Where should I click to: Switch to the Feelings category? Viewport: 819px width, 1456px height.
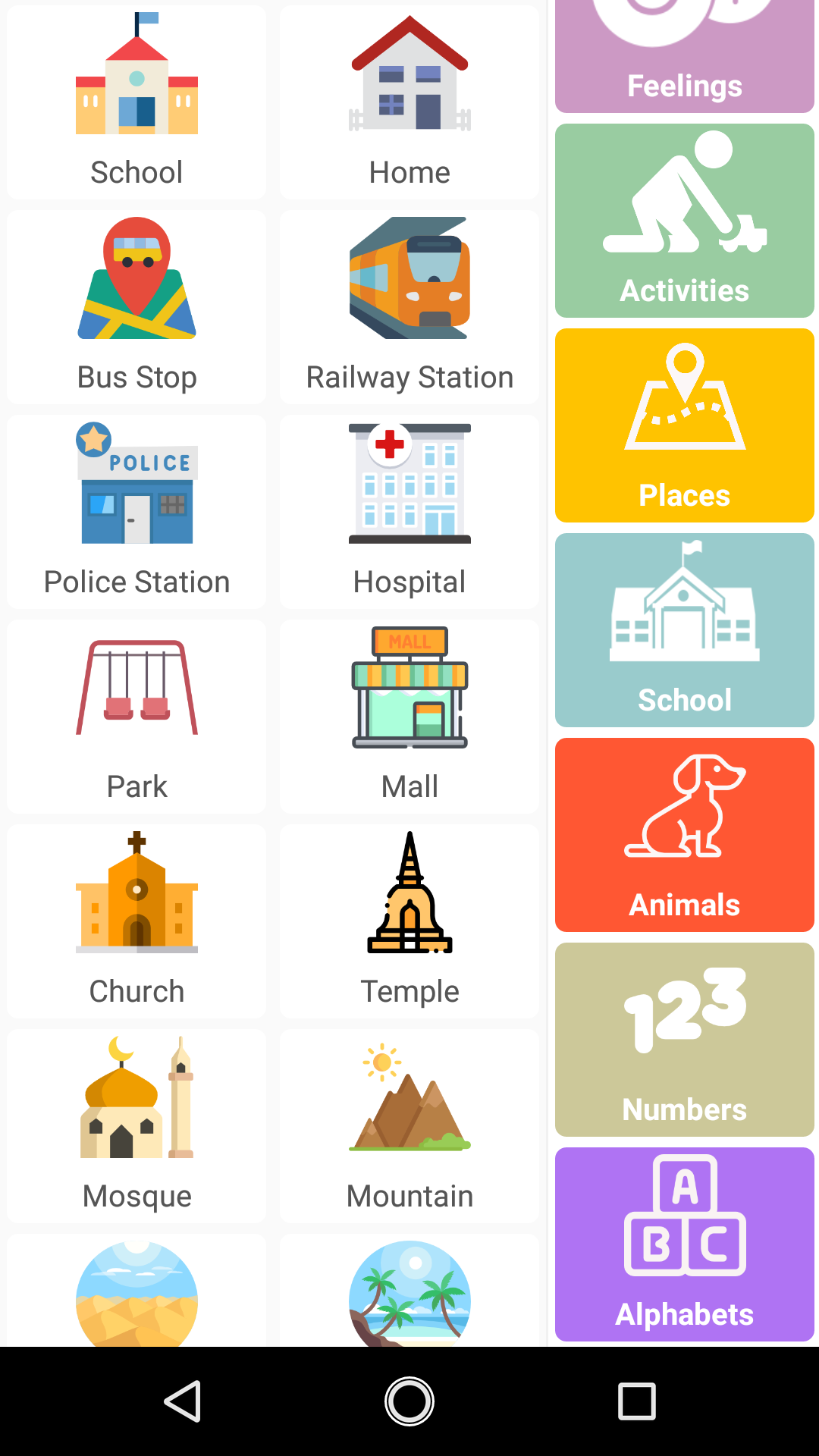(685, 56)
